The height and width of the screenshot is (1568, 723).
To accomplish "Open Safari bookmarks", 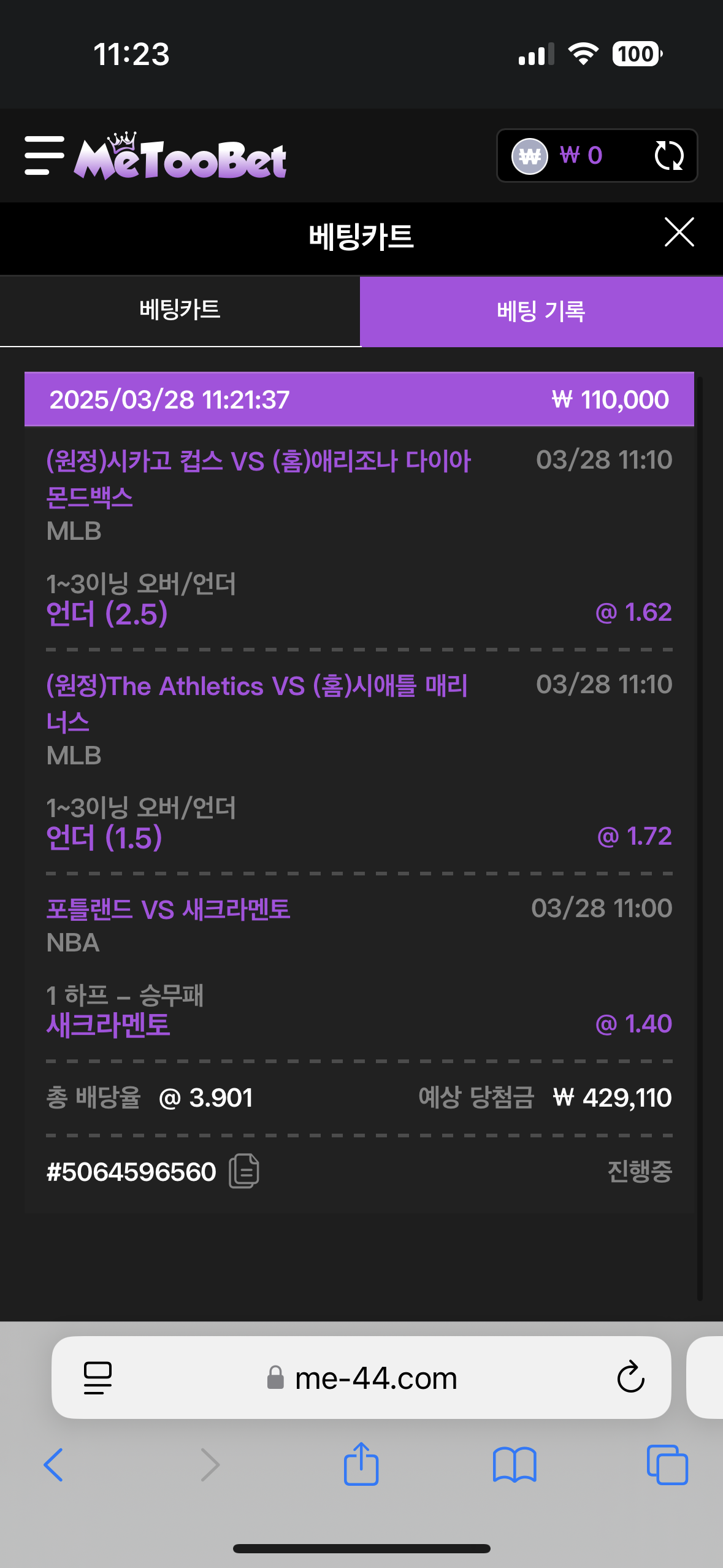I will click(515, 1465).
